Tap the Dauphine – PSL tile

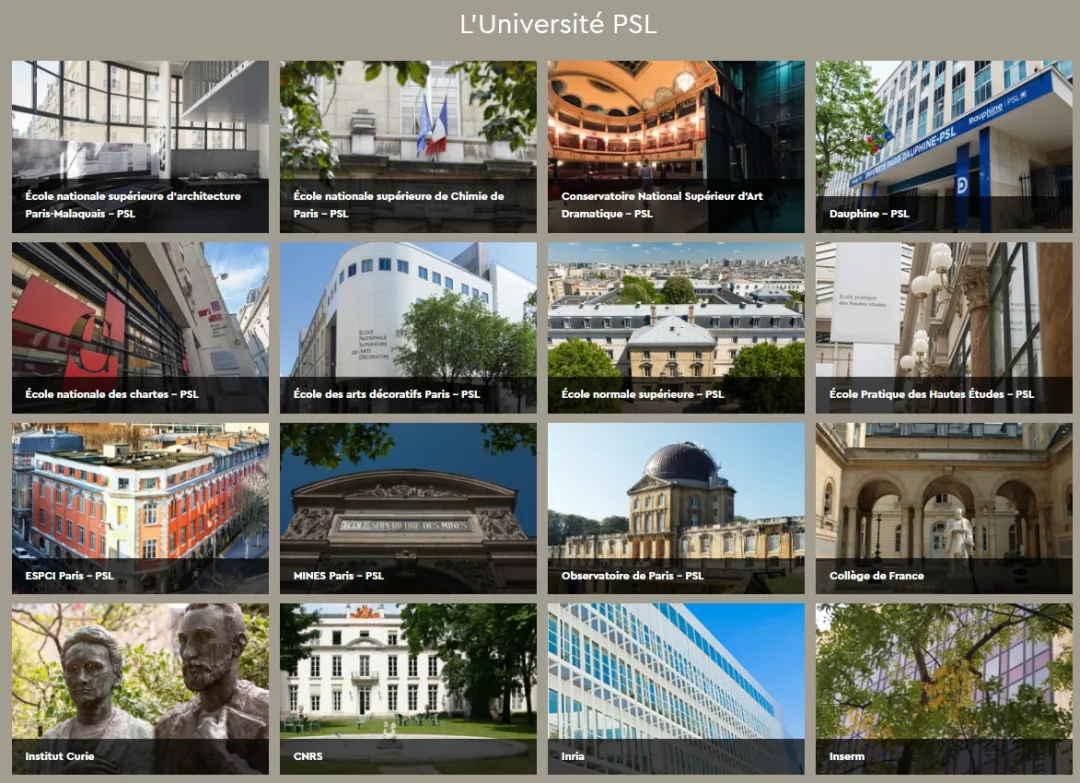[x=944, y=146]
